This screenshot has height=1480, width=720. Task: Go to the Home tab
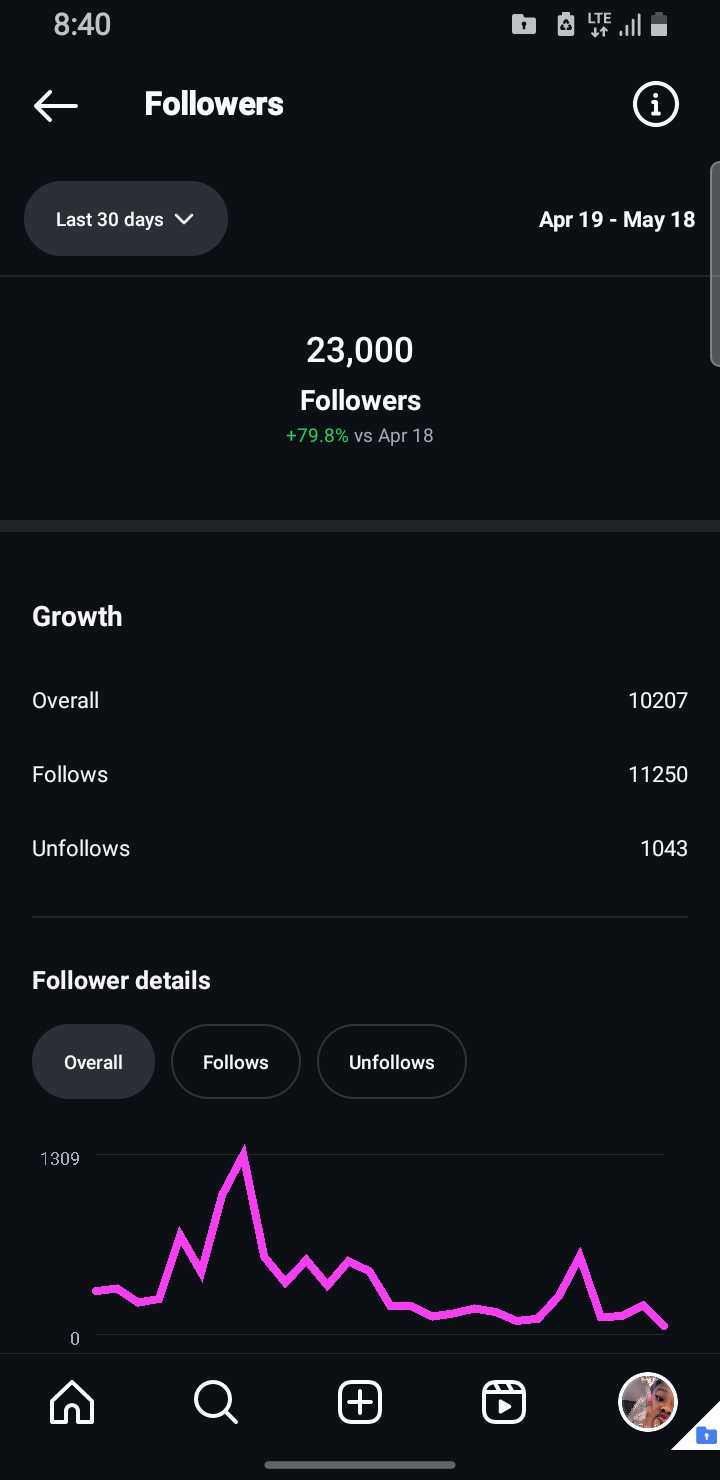pyautogui.click(x=72, y=1402)
